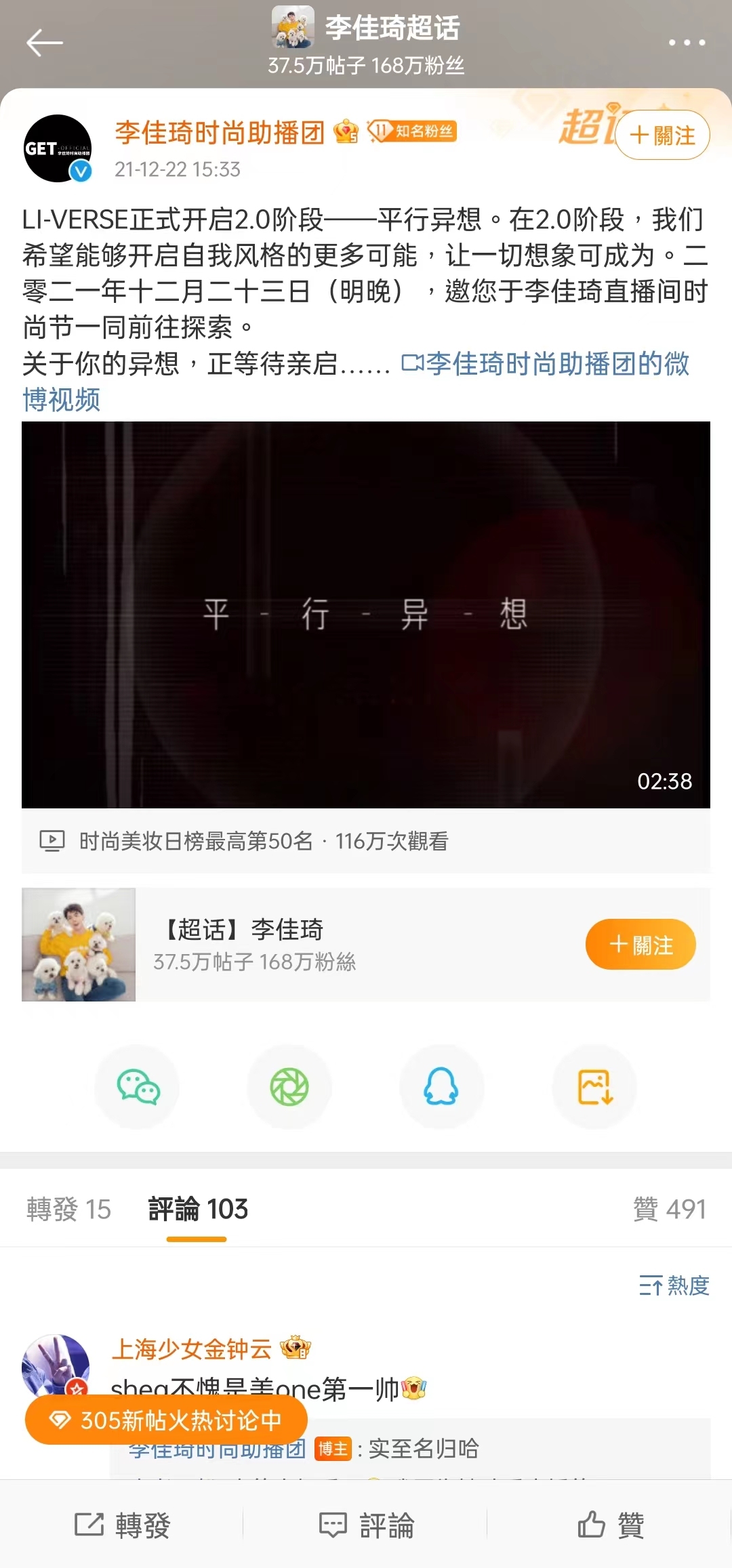Share the post to WeChat
This screenshot has height=1568, width=732.
coord(138,1087)
